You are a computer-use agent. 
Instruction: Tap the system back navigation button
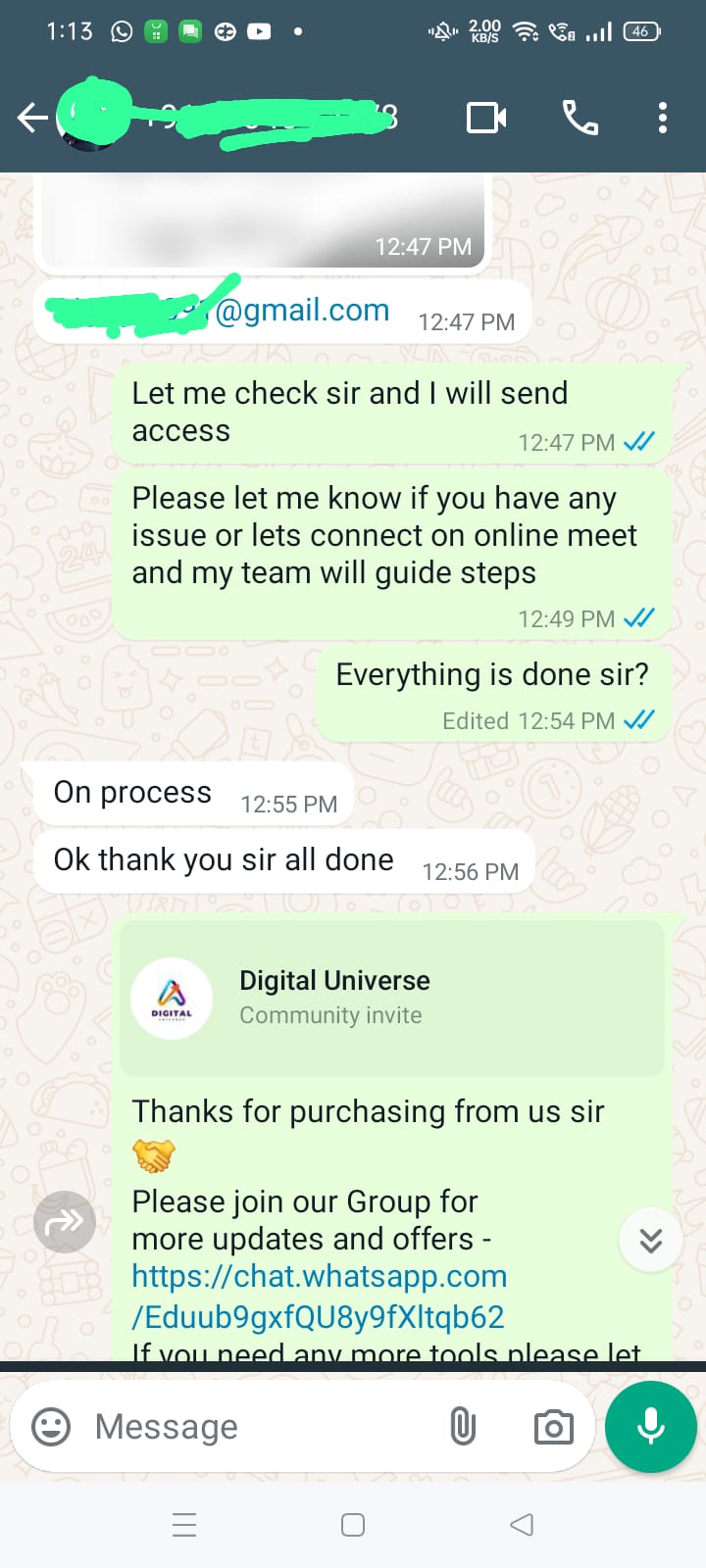click(522, 1525)
